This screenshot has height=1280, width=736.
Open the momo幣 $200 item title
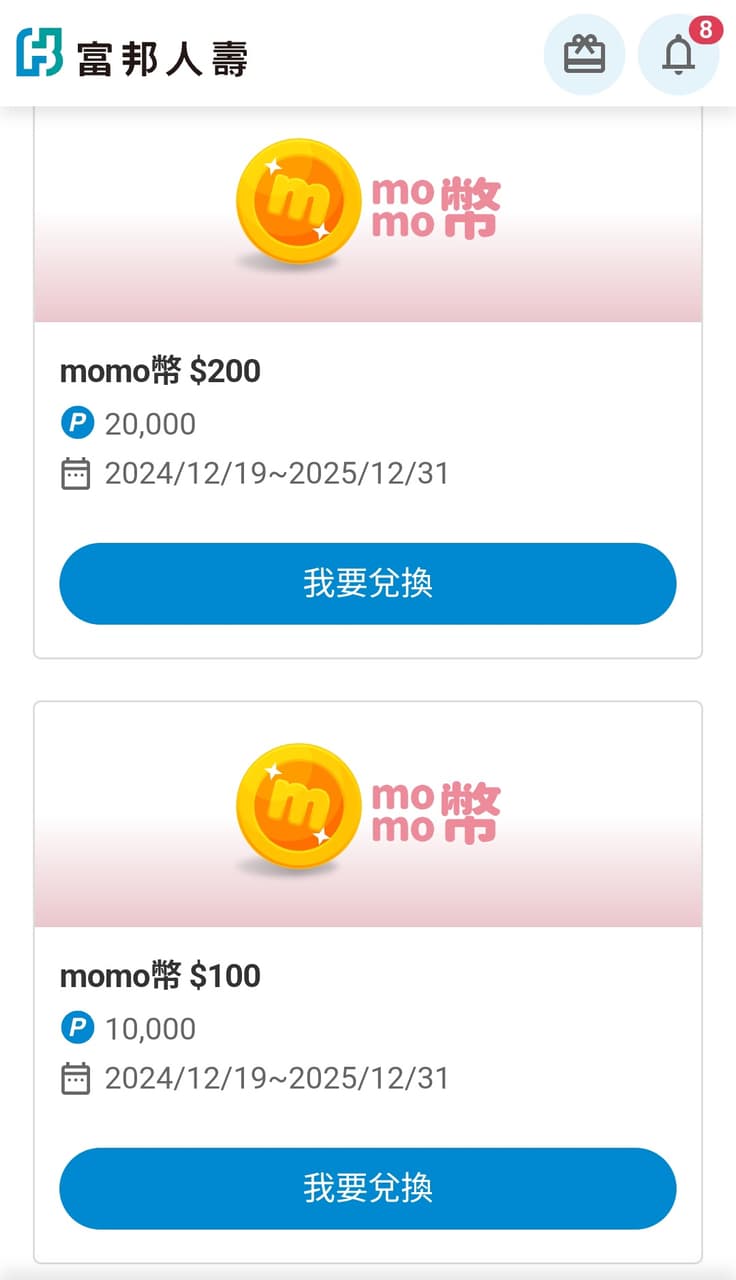(x=159, y=371)
